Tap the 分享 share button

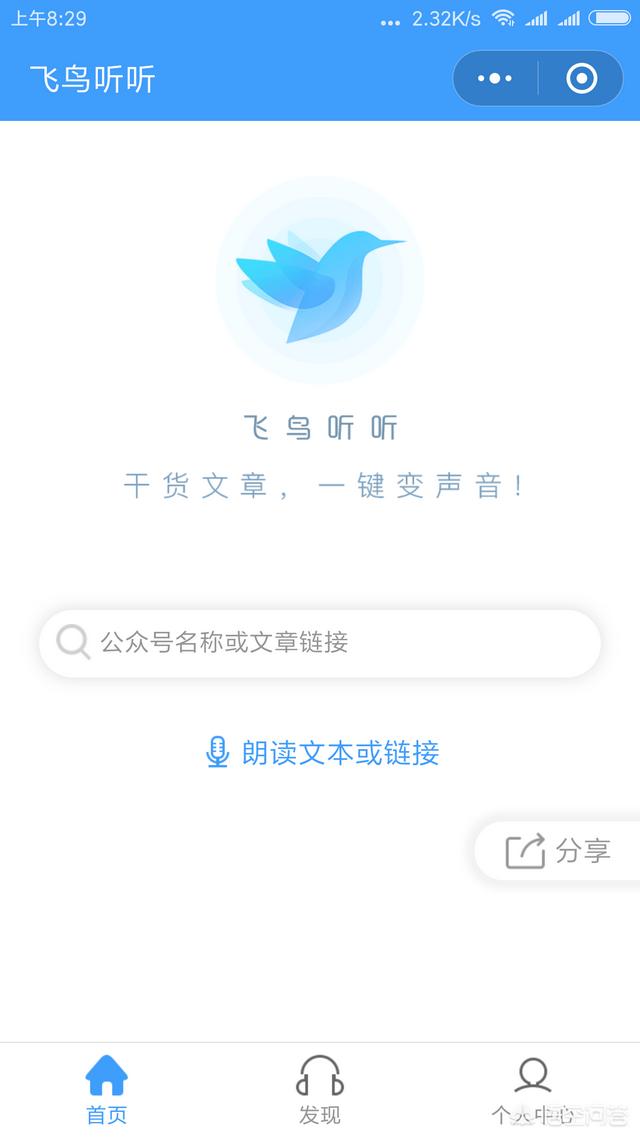(557, 851)
